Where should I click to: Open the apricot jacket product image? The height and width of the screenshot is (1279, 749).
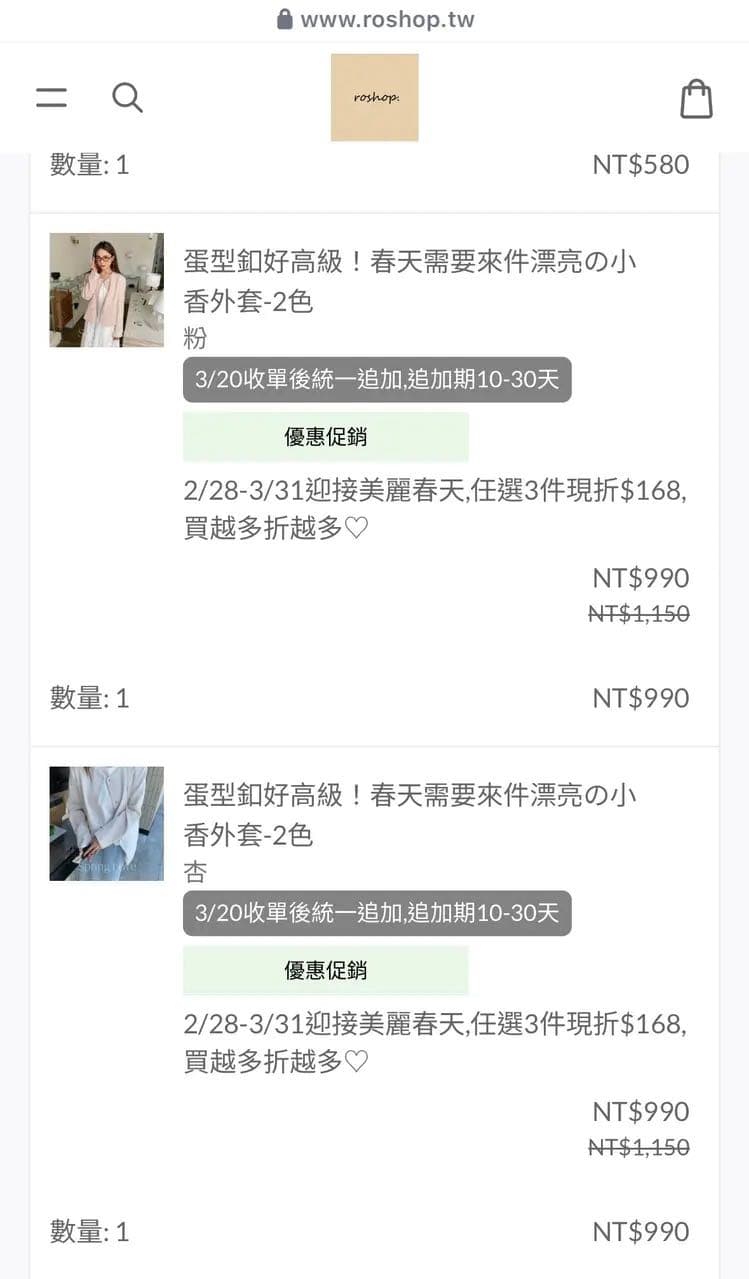(107, 823)
